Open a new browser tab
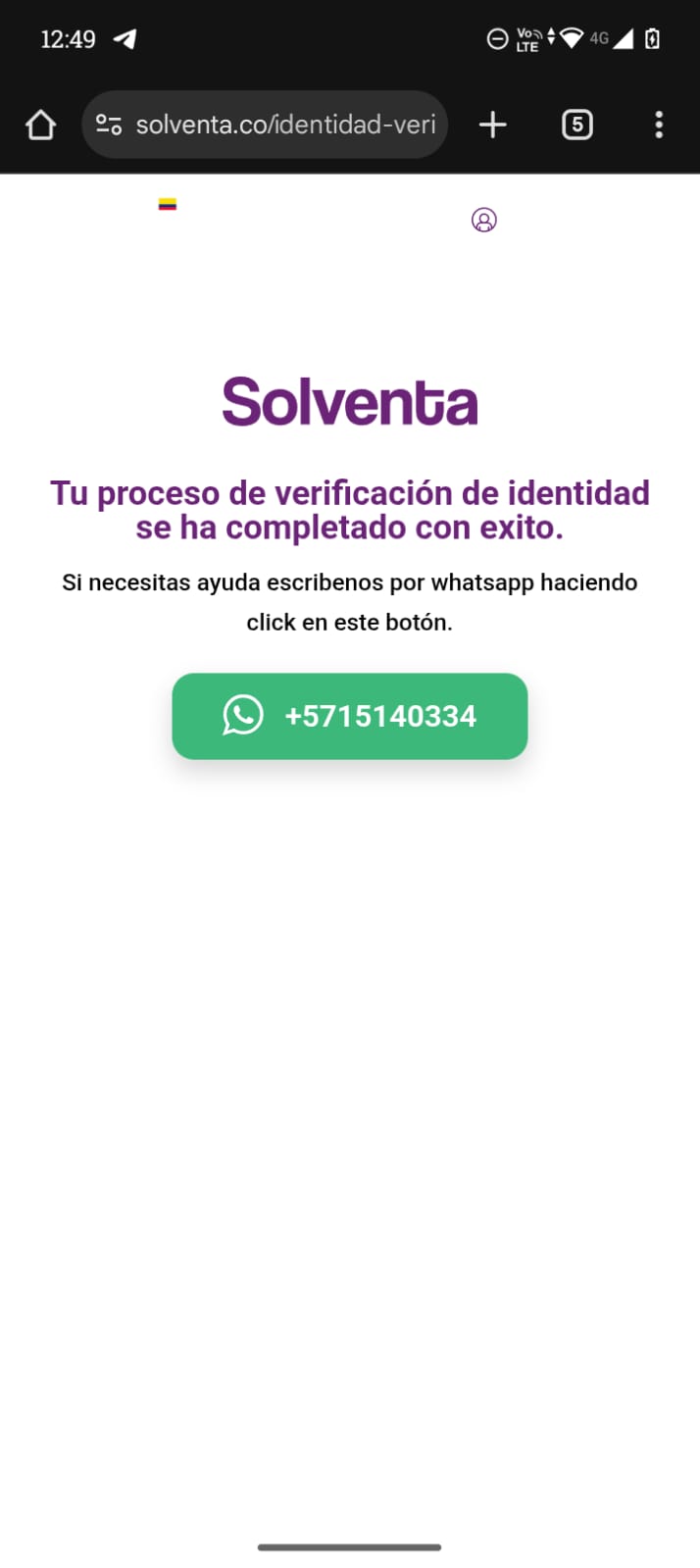The image size is (700, 1568). coord(492,126)
